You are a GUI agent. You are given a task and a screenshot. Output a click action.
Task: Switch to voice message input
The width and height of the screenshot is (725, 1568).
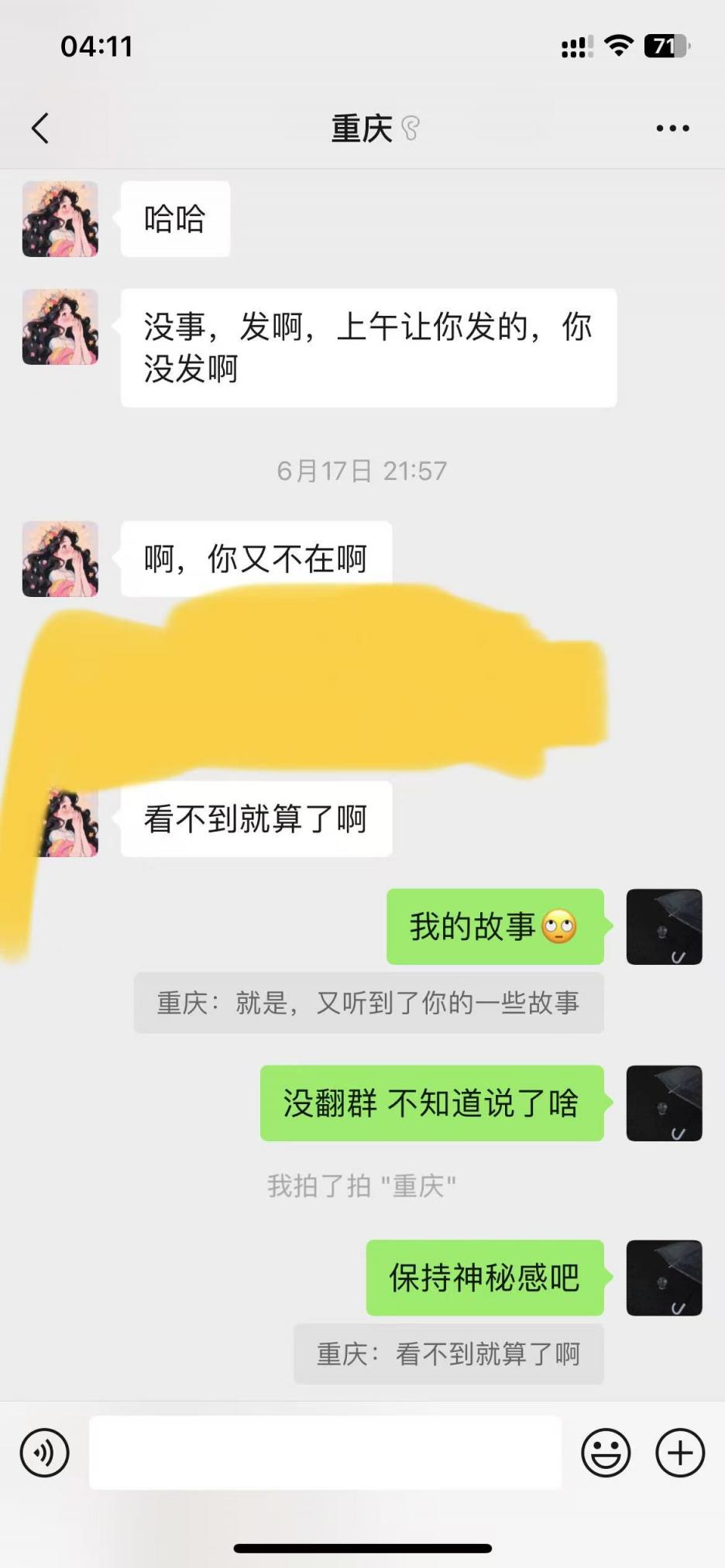point(44,1453)
